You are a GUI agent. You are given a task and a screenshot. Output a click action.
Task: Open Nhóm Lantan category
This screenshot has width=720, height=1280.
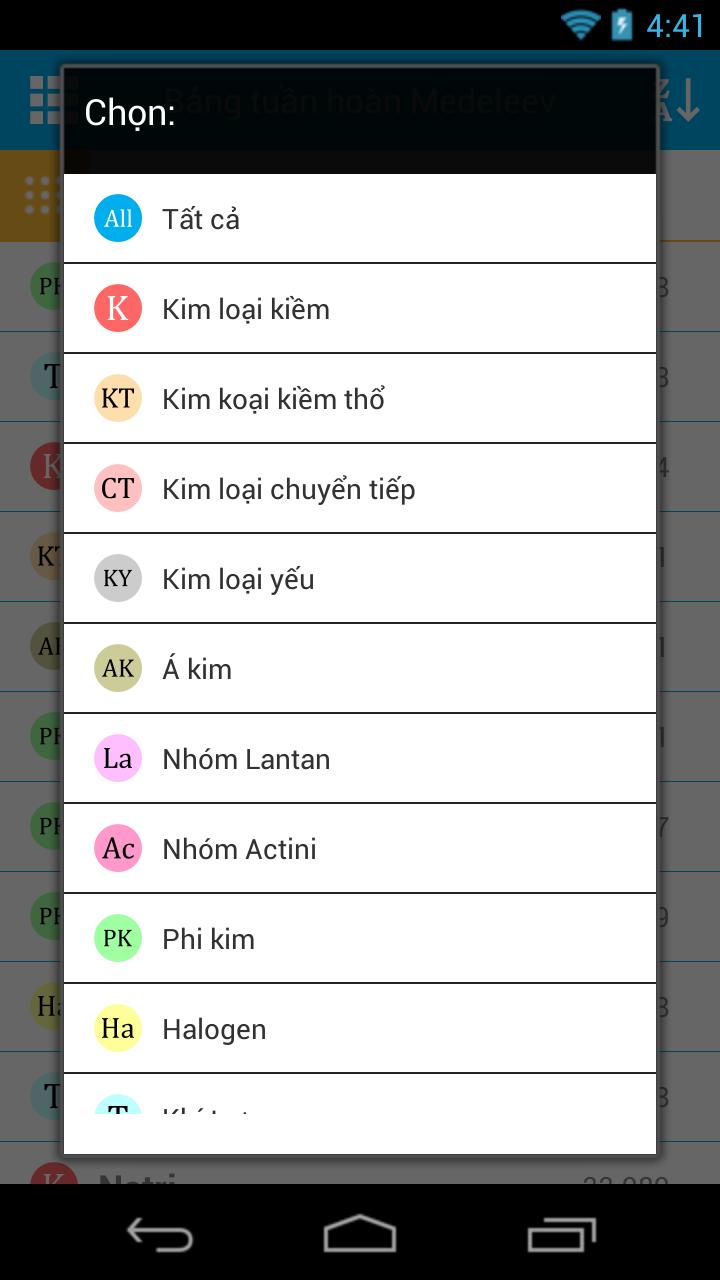[x=360, y=759]
